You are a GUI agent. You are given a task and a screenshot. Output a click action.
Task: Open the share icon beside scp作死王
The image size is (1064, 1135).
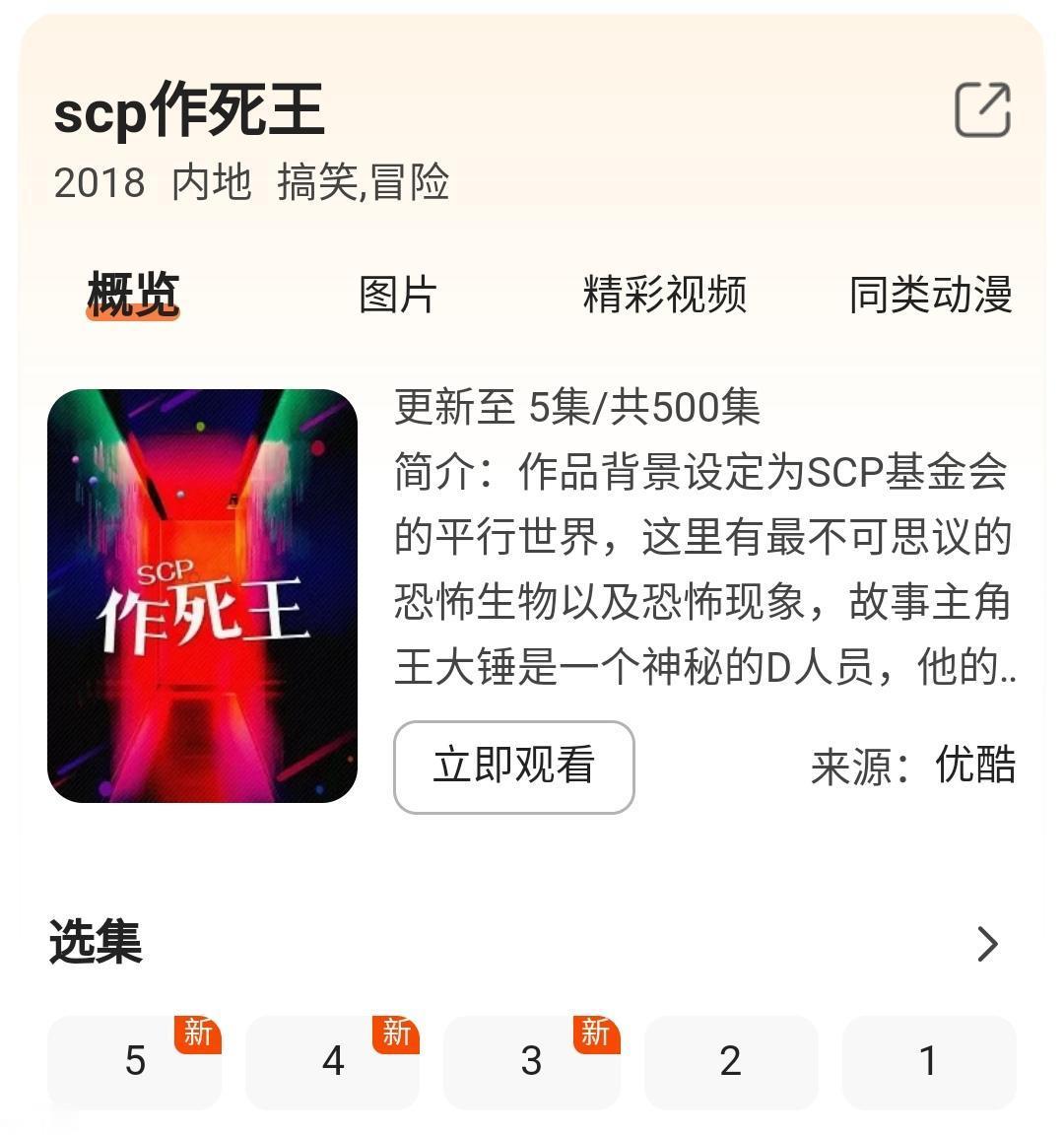[x=982, y=109]
